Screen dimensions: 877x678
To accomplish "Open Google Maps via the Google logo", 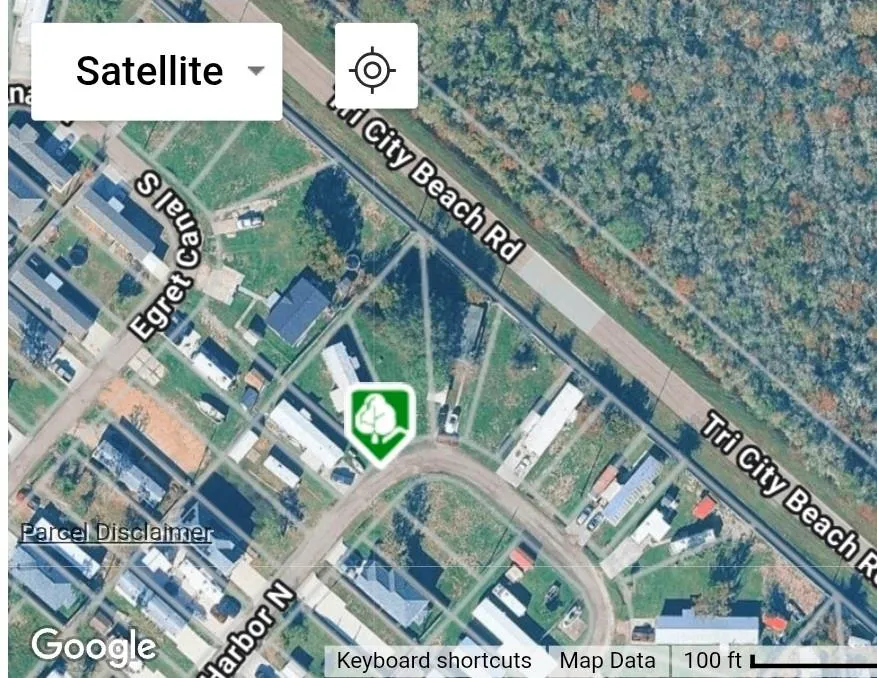I will pyautogui.click(x=93, y=645).
